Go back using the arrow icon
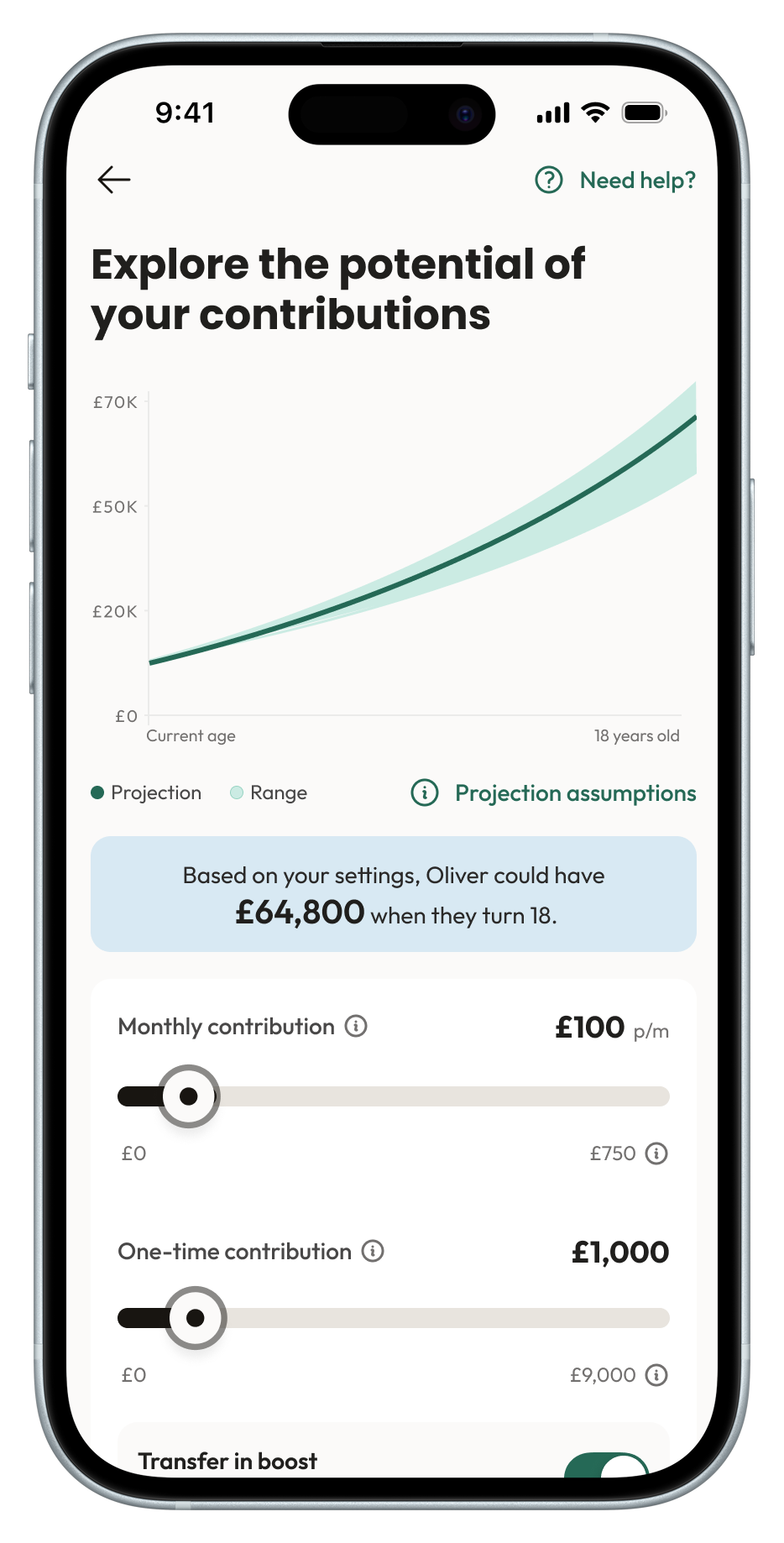 click(114, 180)
